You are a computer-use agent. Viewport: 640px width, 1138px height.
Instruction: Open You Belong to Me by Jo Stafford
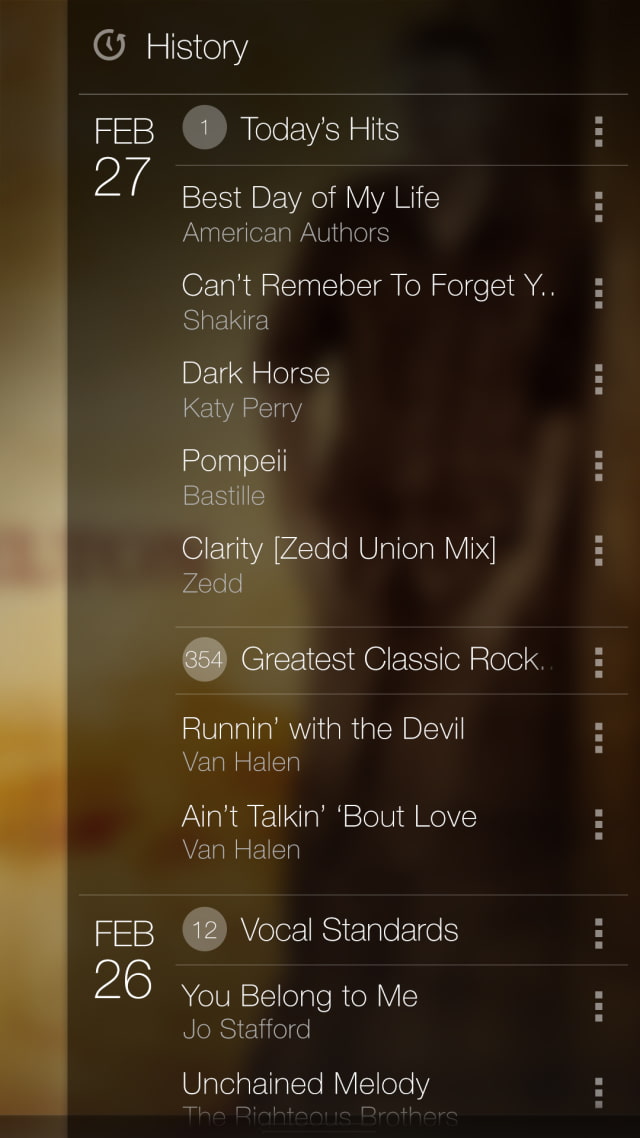[x=370, y=1012]
